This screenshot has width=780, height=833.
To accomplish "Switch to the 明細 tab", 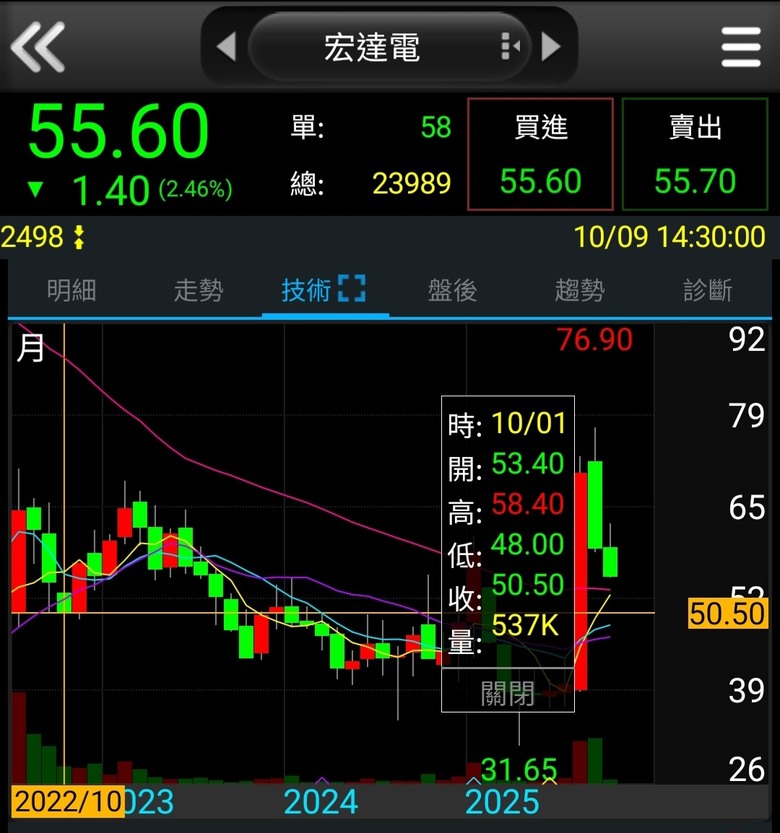I will point(72,291).
